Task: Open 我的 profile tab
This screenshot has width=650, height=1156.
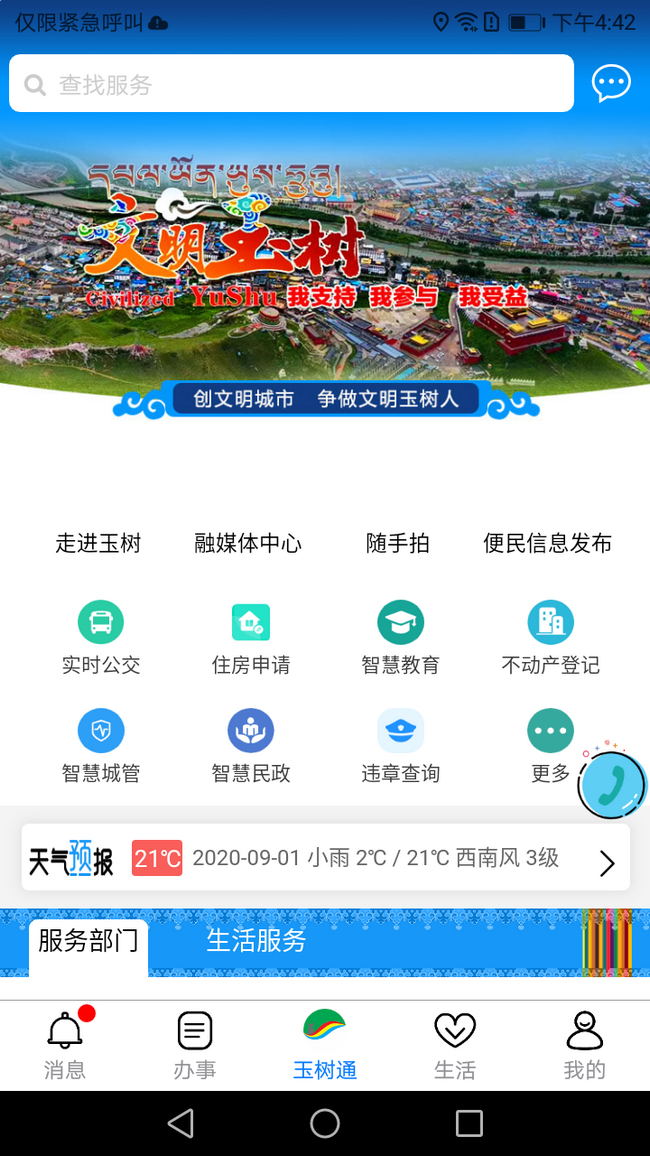Action: 585,1045
